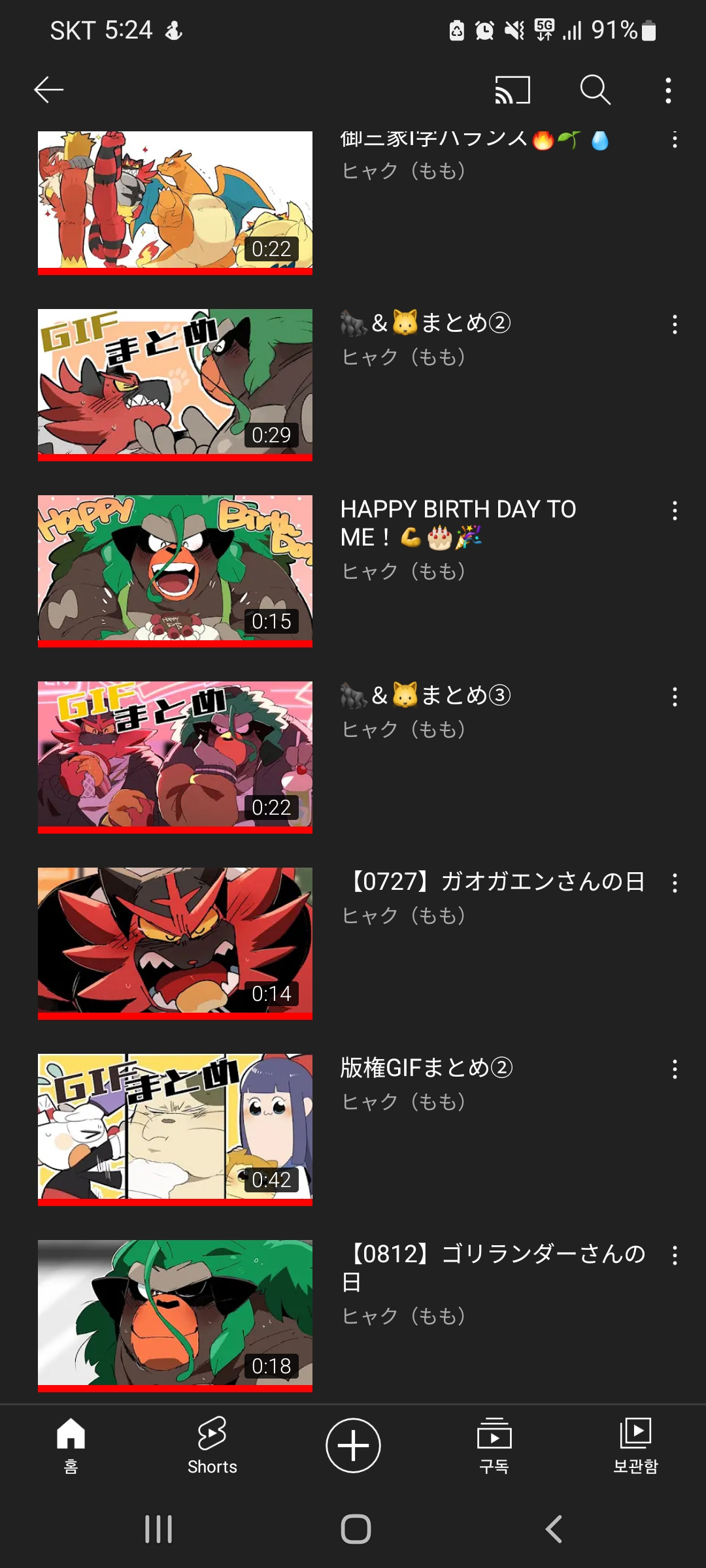Go back using the top-left arrow

(x=49, y=90)
